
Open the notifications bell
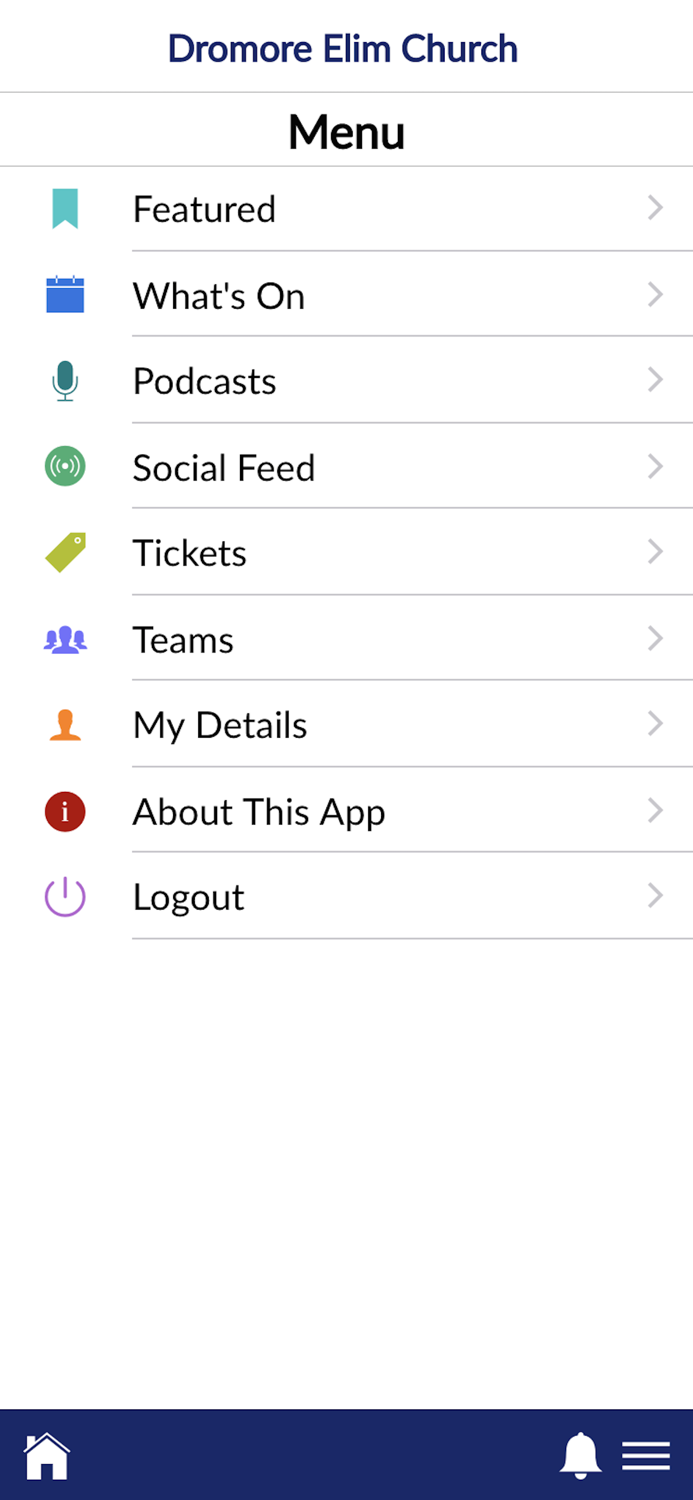[580, 1455]
